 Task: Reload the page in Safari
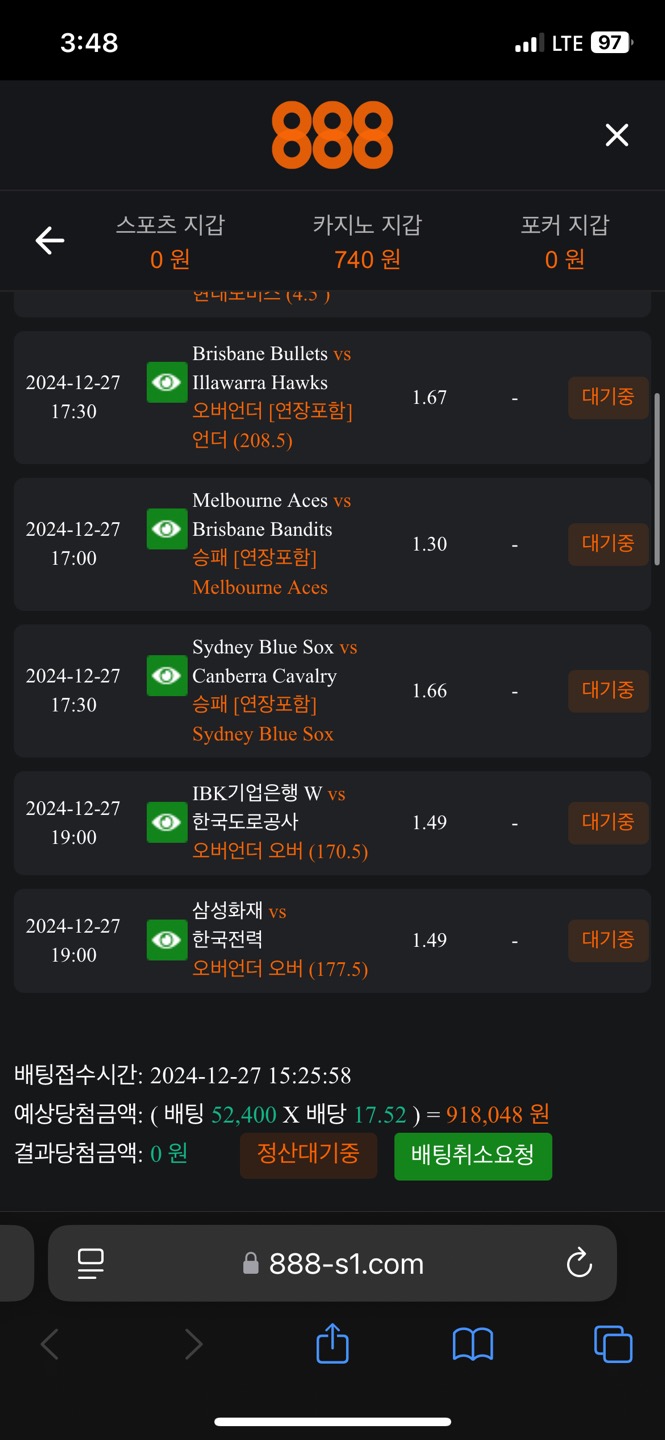pyautogui.click(x=579, y=1264)
